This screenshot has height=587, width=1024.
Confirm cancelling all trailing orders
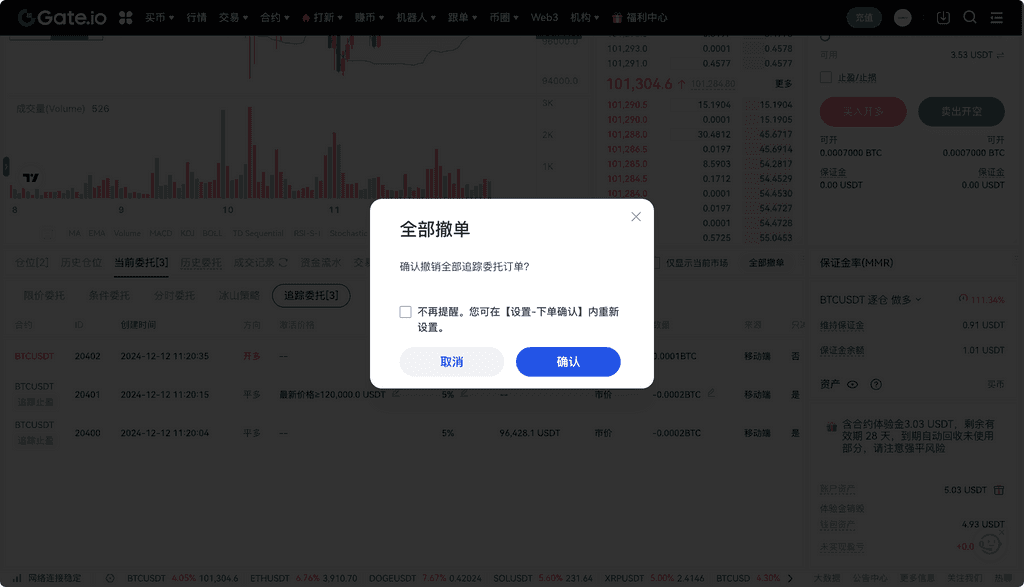point(568,362)
